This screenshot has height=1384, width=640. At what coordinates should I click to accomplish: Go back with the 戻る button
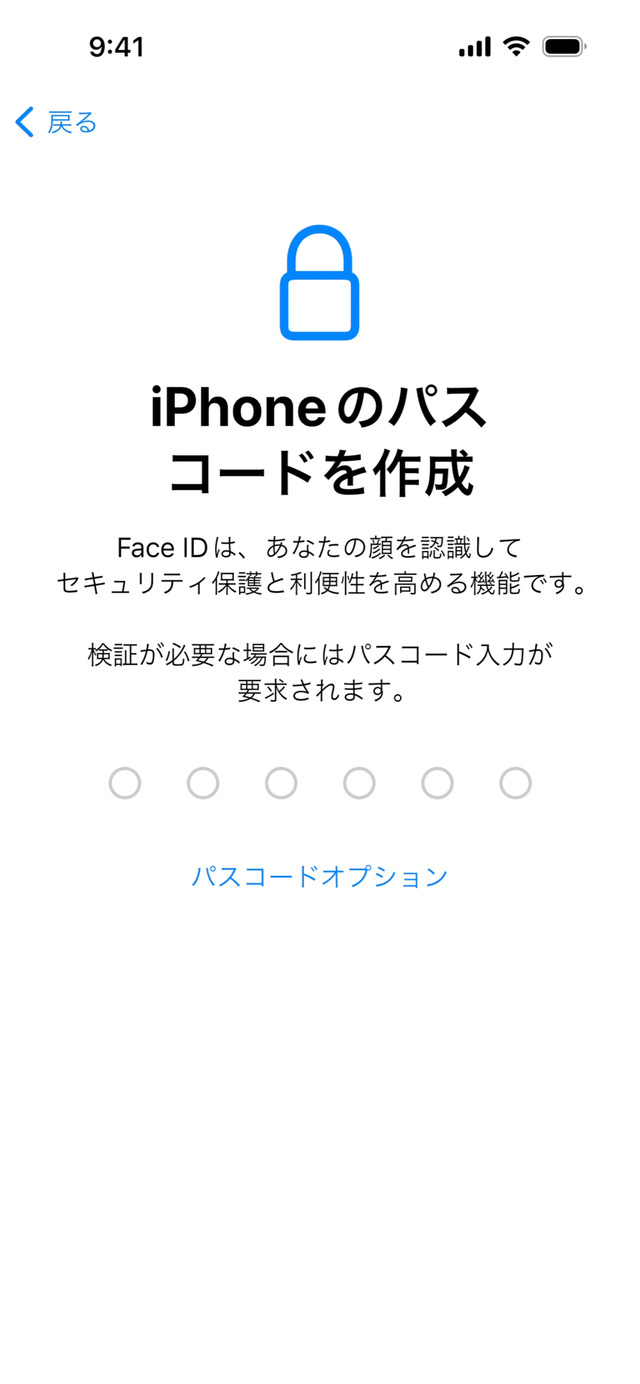coord(57,123)
